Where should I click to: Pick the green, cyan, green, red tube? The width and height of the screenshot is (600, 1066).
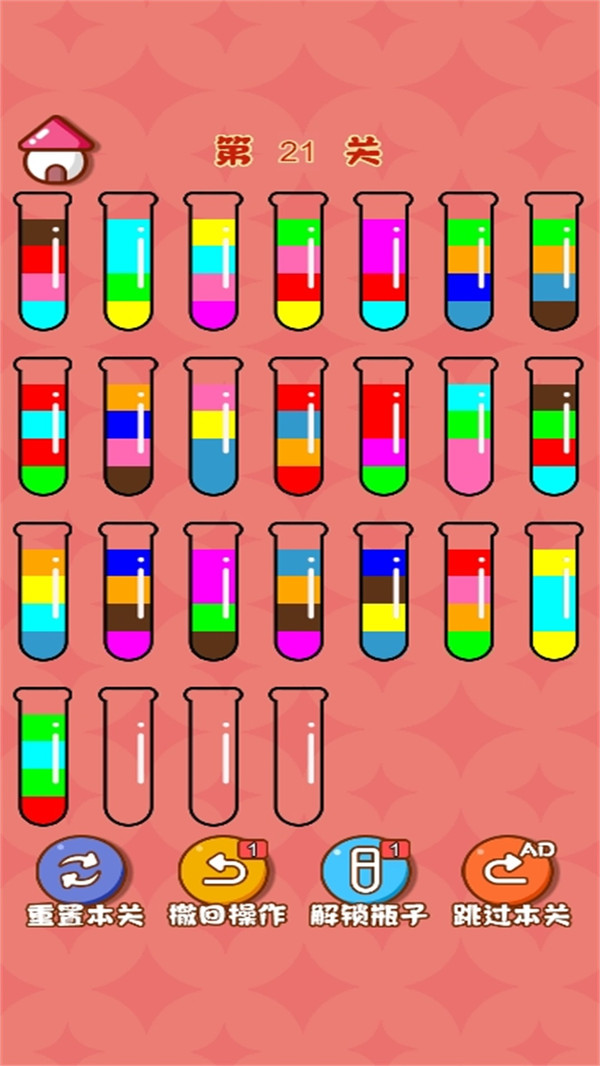[x=43, y=757]
